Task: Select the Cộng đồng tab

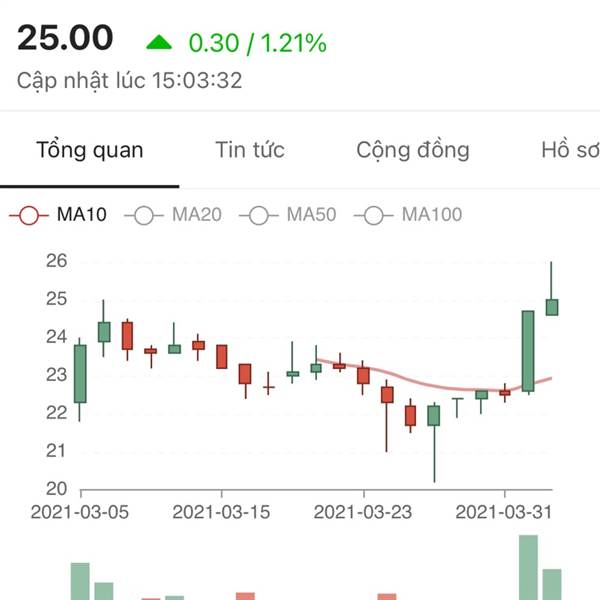Action: click(412, 151)
